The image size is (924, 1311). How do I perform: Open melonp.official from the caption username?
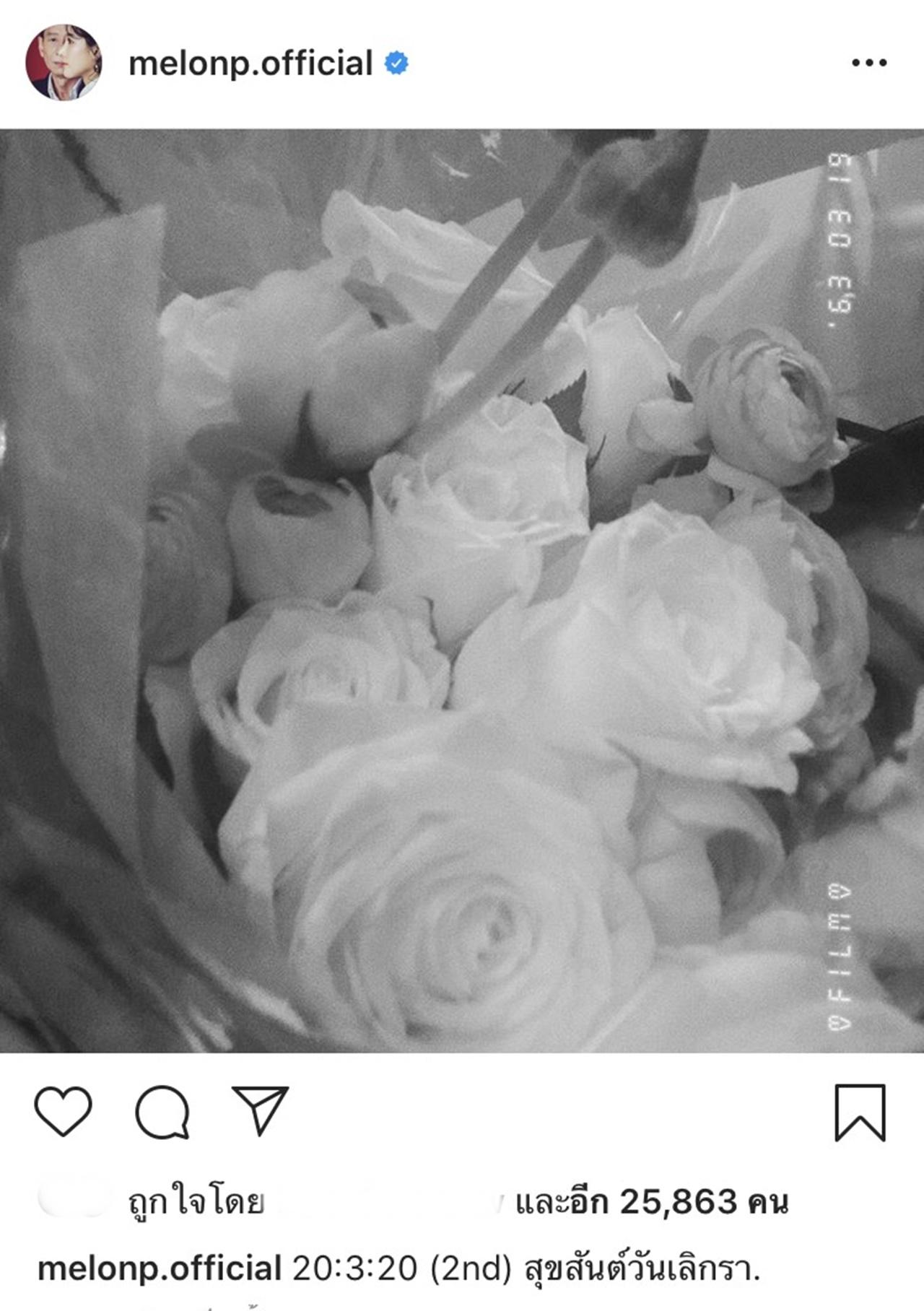pos(159,1268)
